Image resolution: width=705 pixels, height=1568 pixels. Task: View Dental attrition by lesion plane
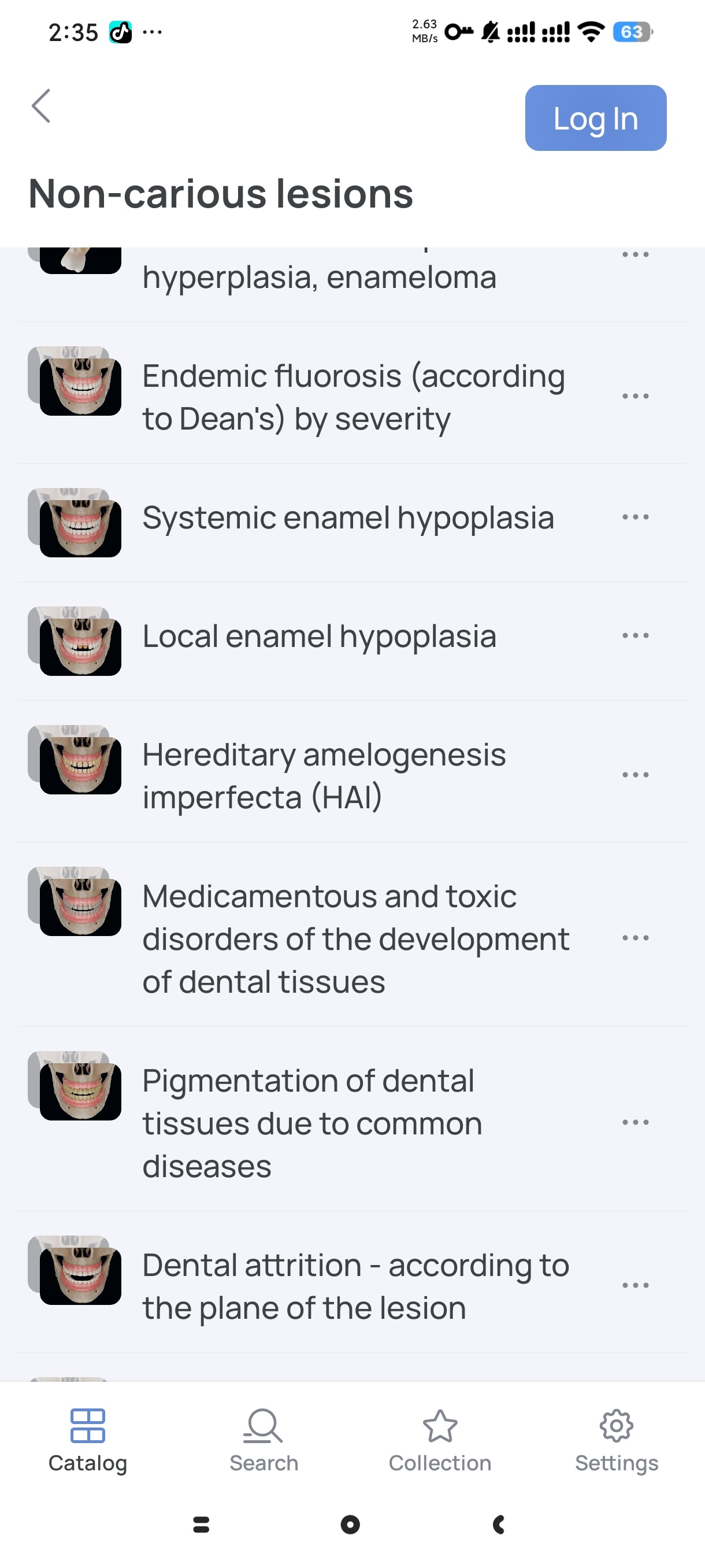point(353,1282)
